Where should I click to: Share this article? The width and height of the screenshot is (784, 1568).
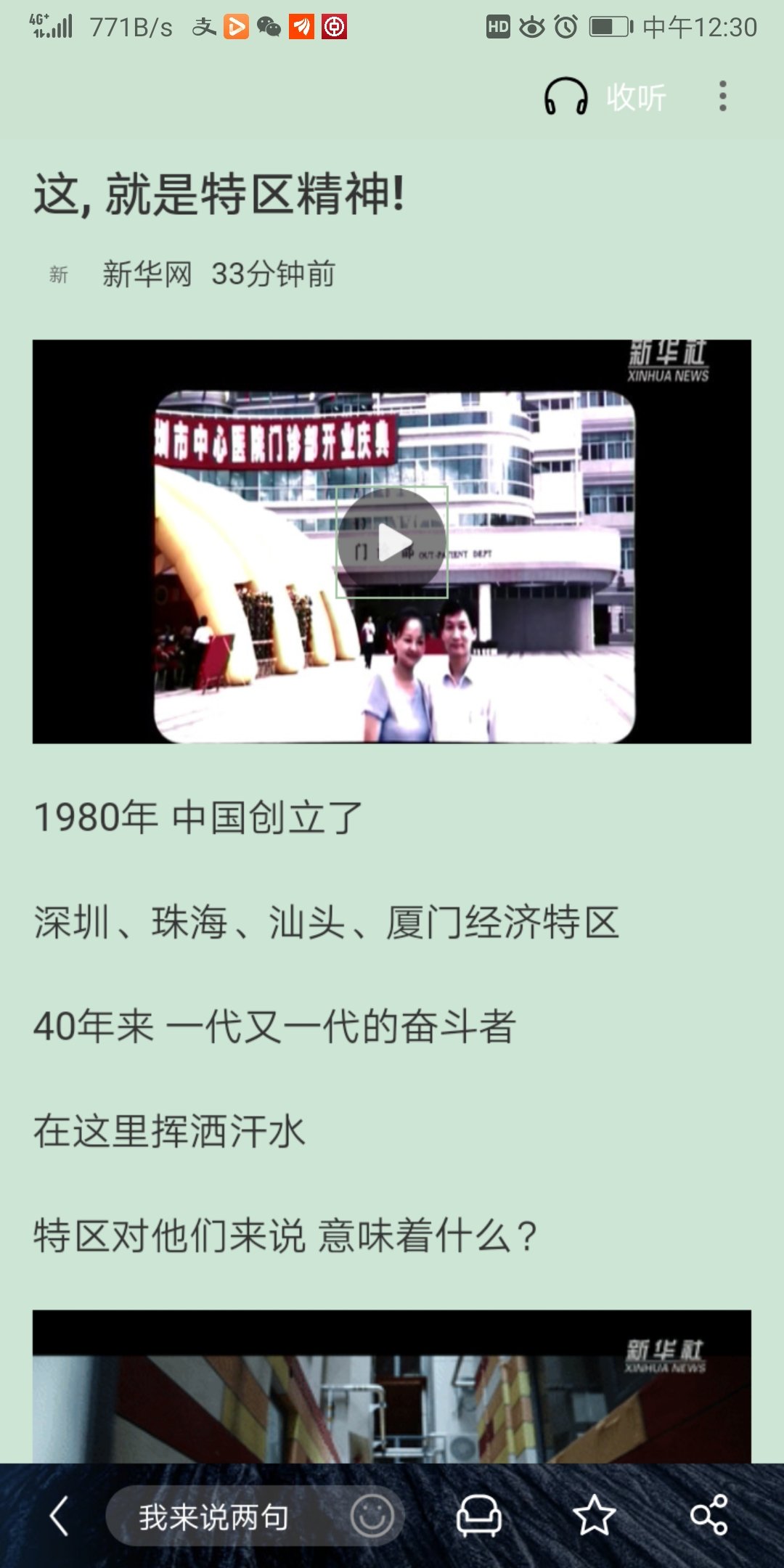tap(709, 1516)
